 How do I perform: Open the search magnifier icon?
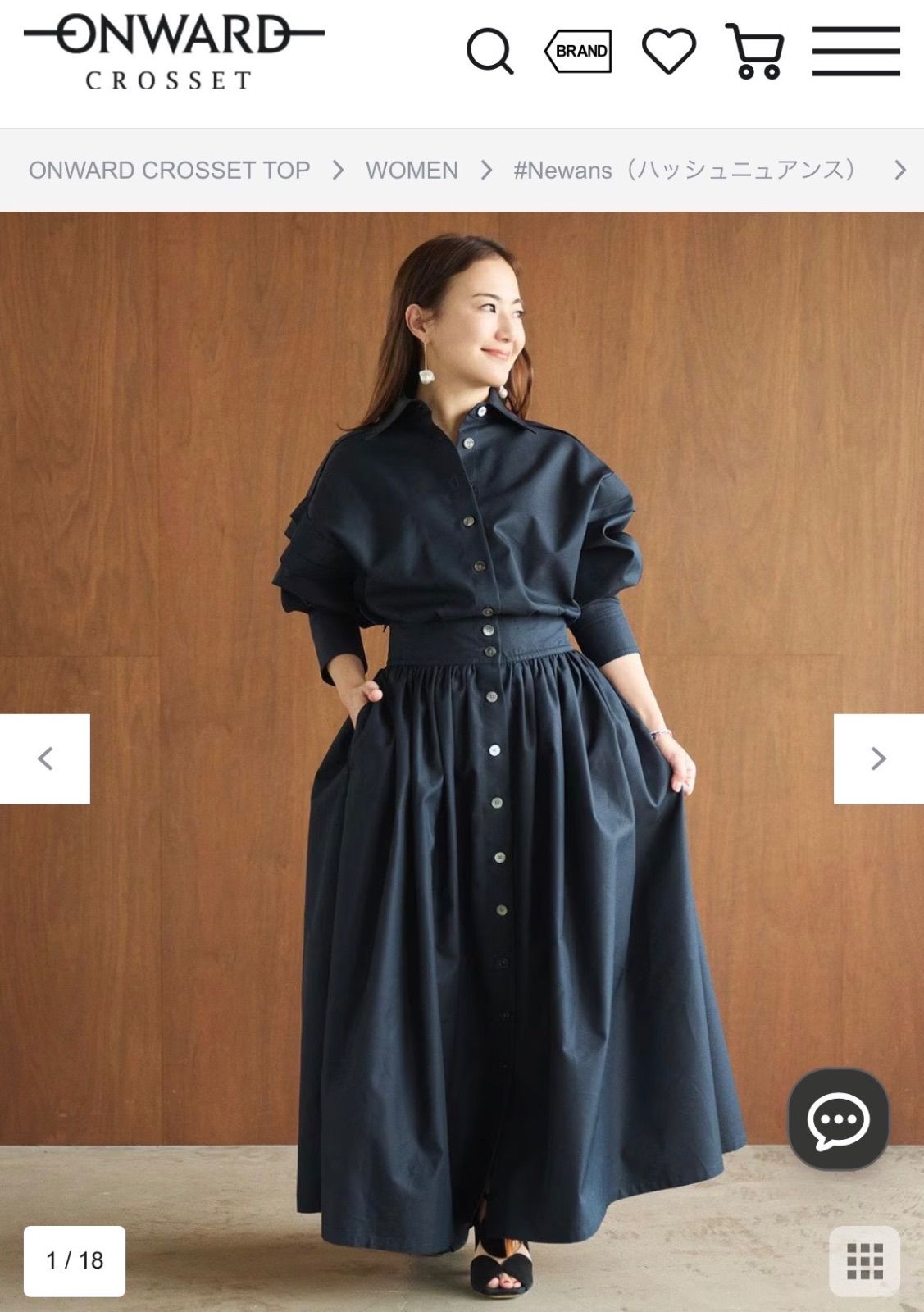(489, 52)
